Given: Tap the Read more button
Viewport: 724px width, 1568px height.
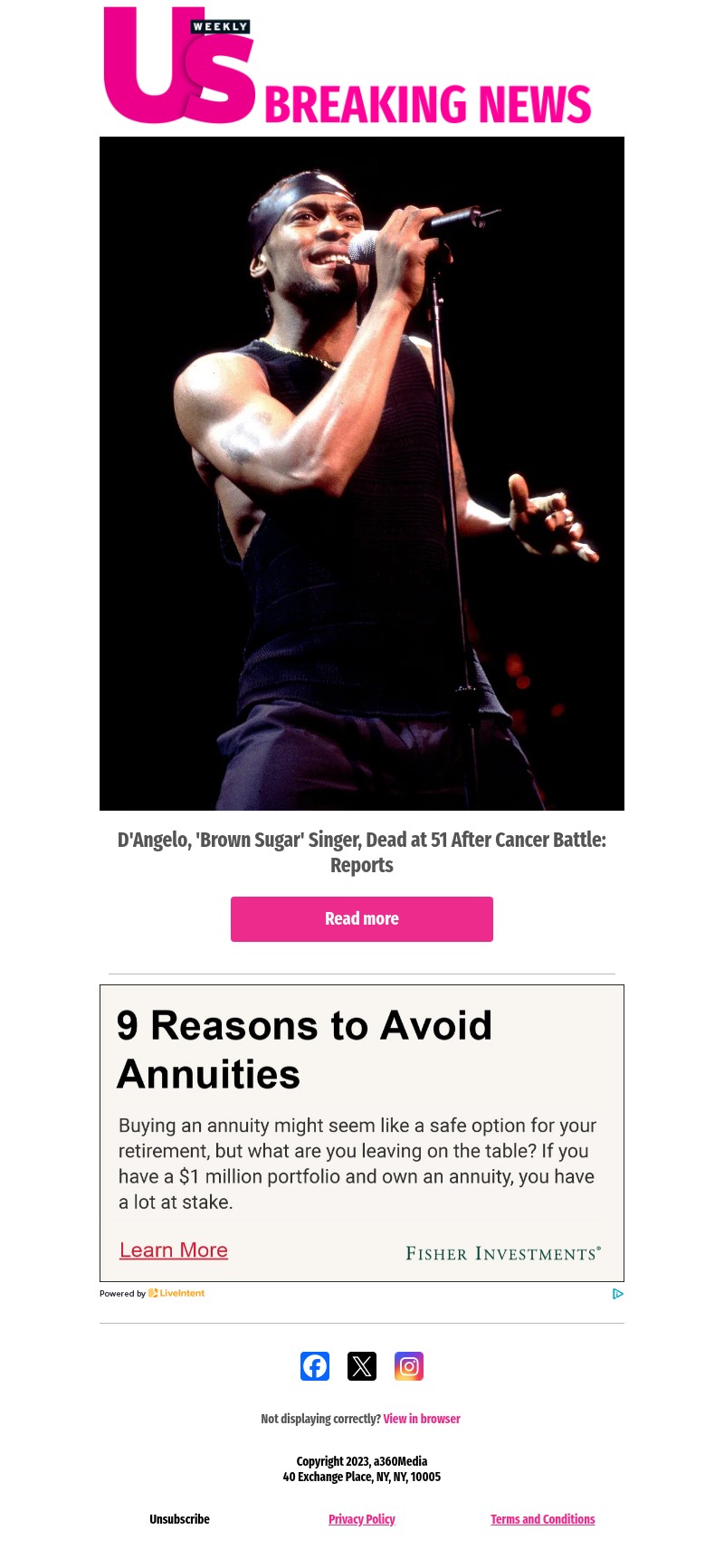Looking at the screenshot, I should click(362, 918).
